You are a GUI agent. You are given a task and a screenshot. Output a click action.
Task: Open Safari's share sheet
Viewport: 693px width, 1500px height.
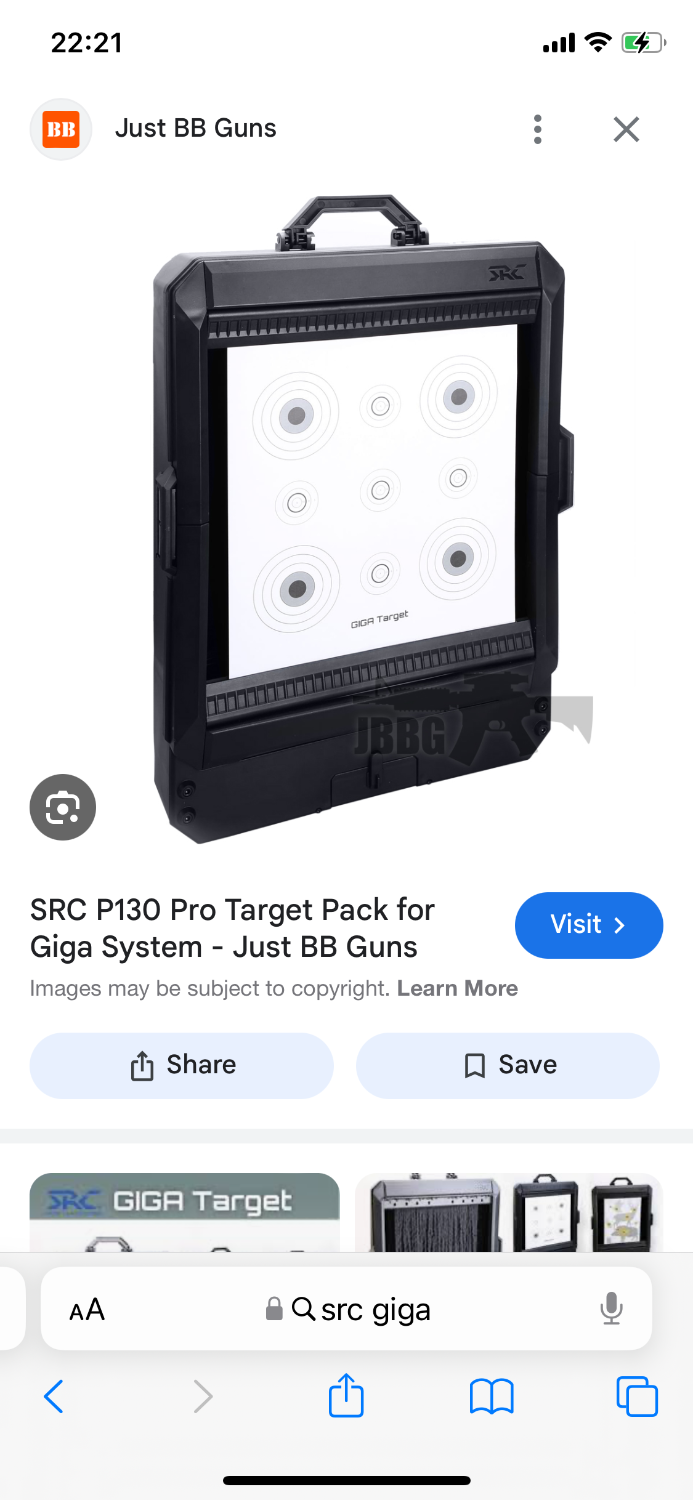pos(346,1396)
